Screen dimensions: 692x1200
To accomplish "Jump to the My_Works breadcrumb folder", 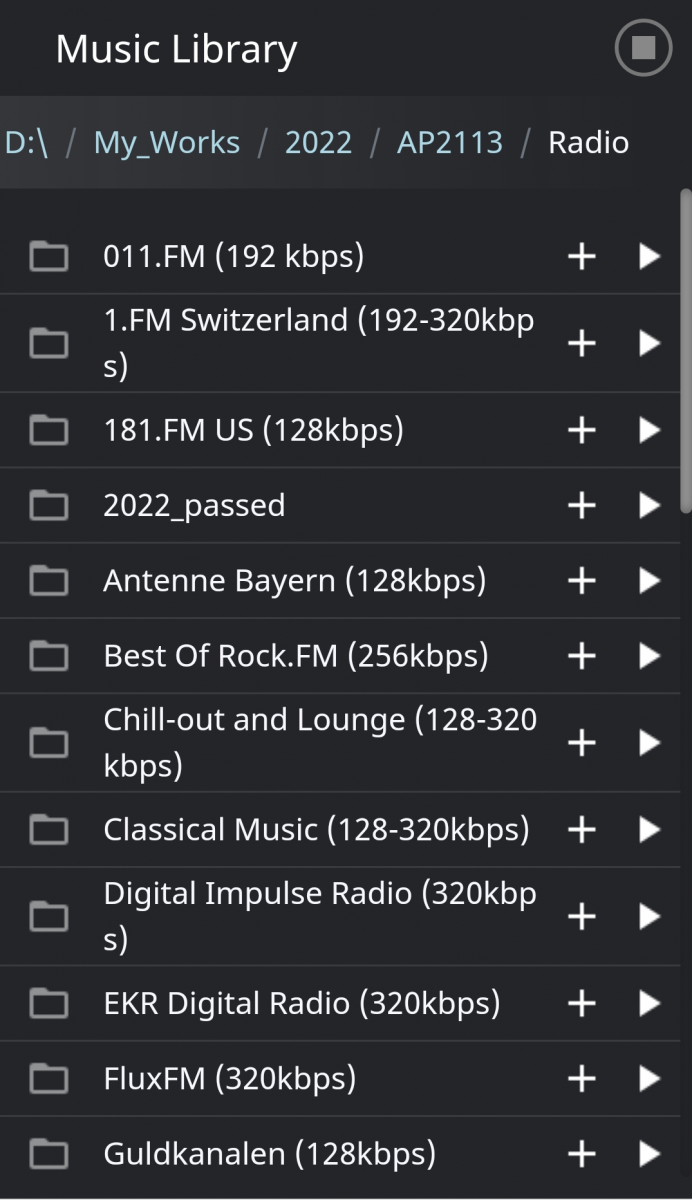I will coord(167,142).
